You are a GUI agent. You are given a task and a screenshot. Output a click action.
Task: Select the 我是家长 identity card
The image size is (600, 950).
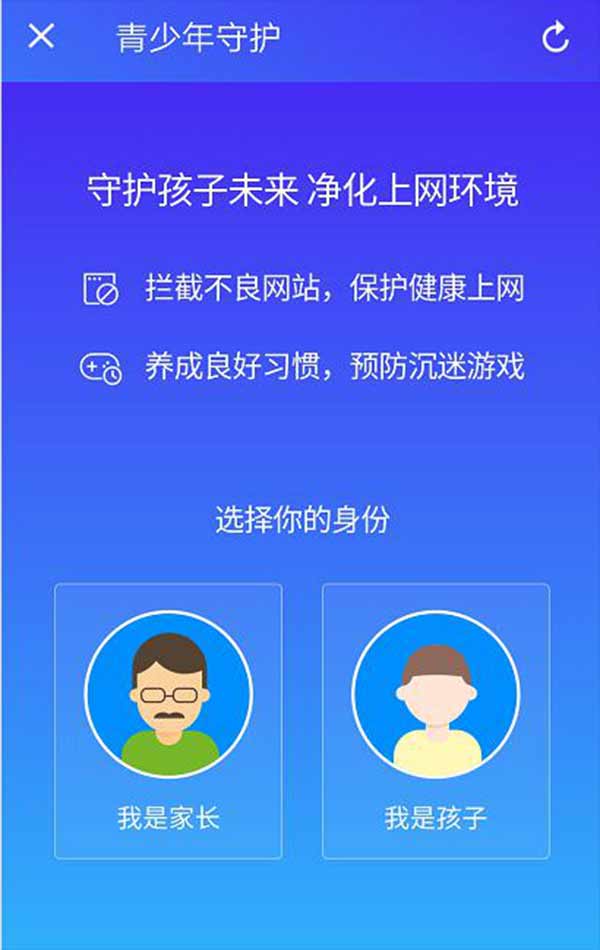coord(168,720)
